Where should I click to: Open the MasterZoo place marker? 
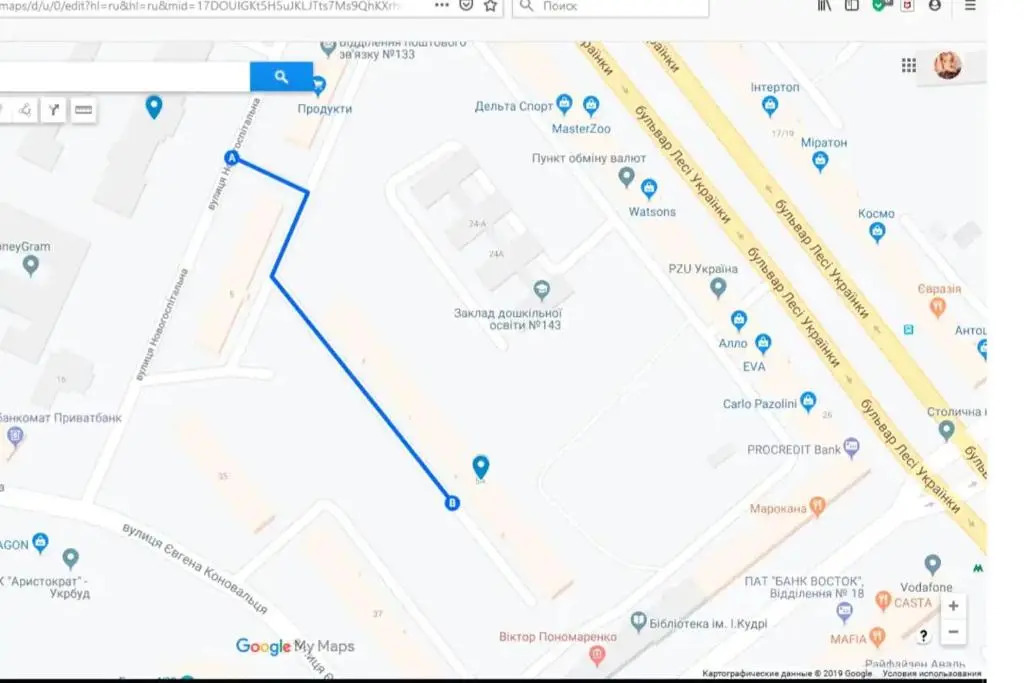pyautogui.click(x=591, y=104)
